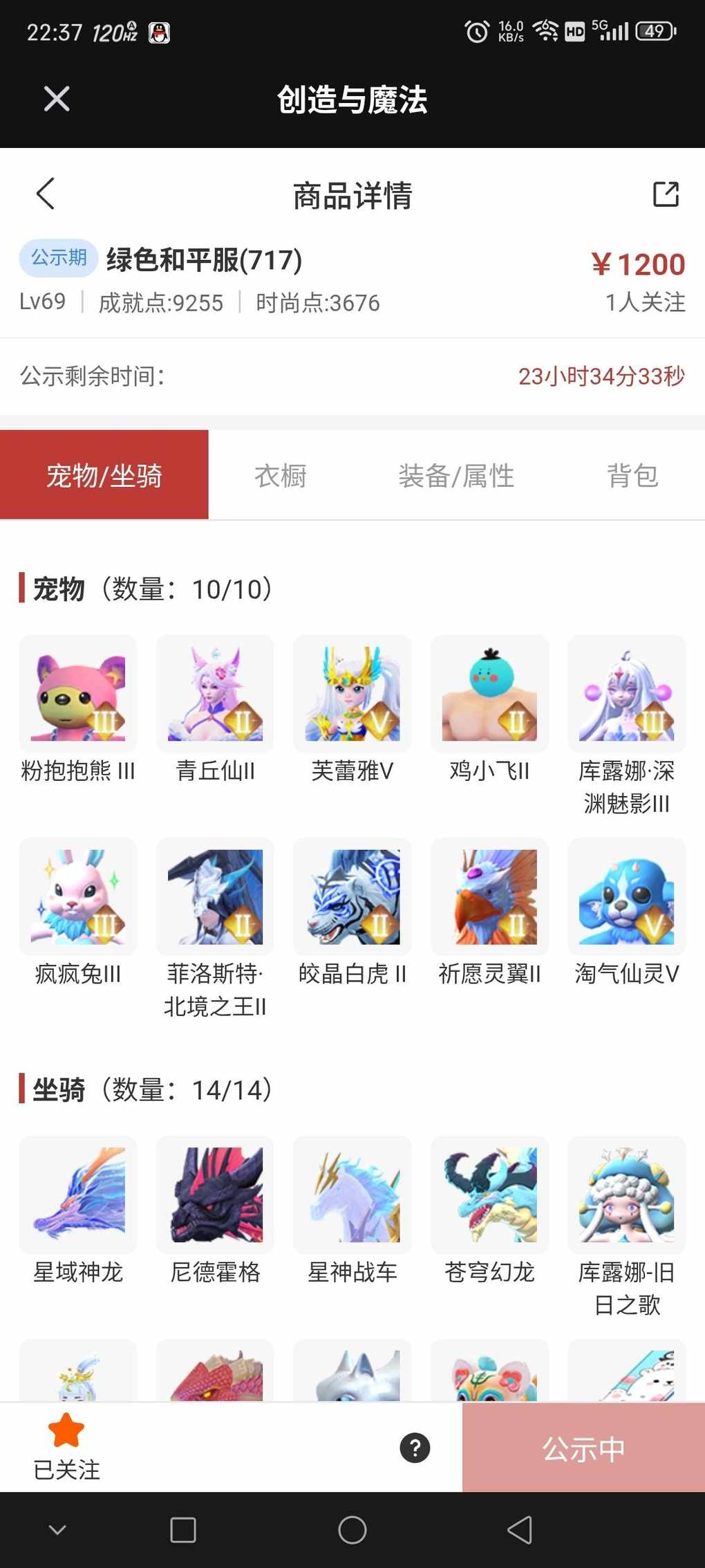
Task: Go back from 商品详情
Action: coord(46,194)
